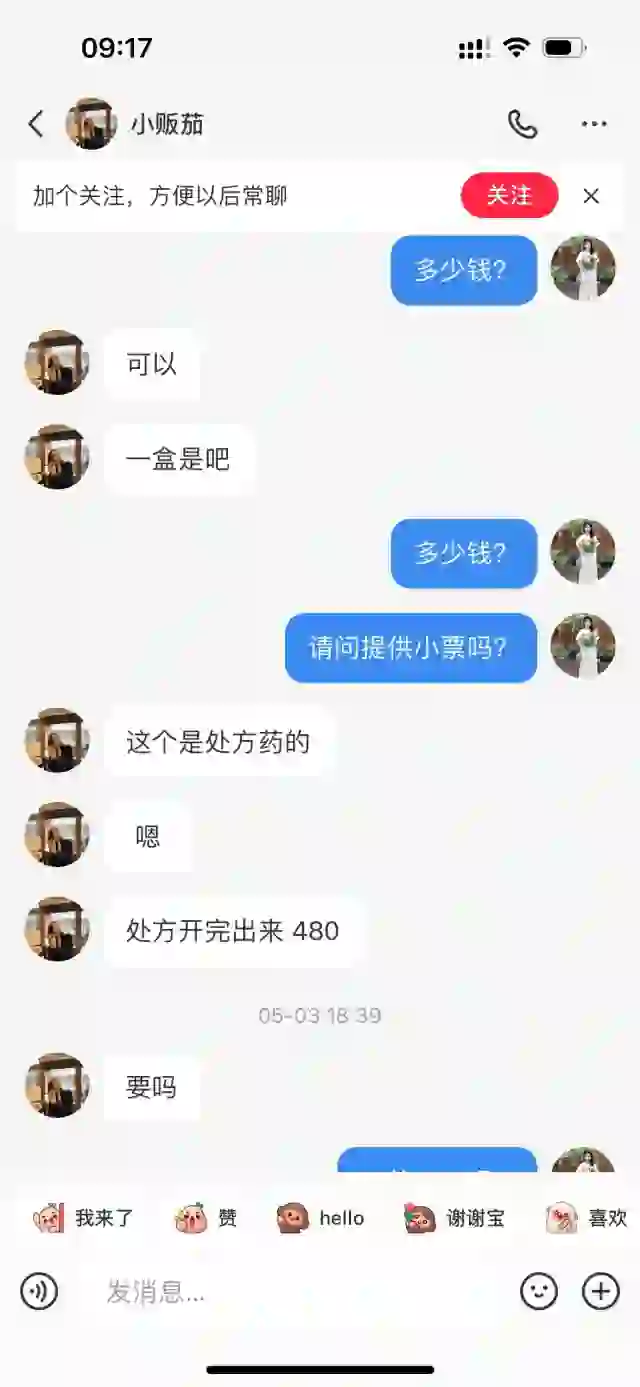Open 小贩茄's profile from header avatar
Screen dimensions: 640x1387
[x=91, y=124]
